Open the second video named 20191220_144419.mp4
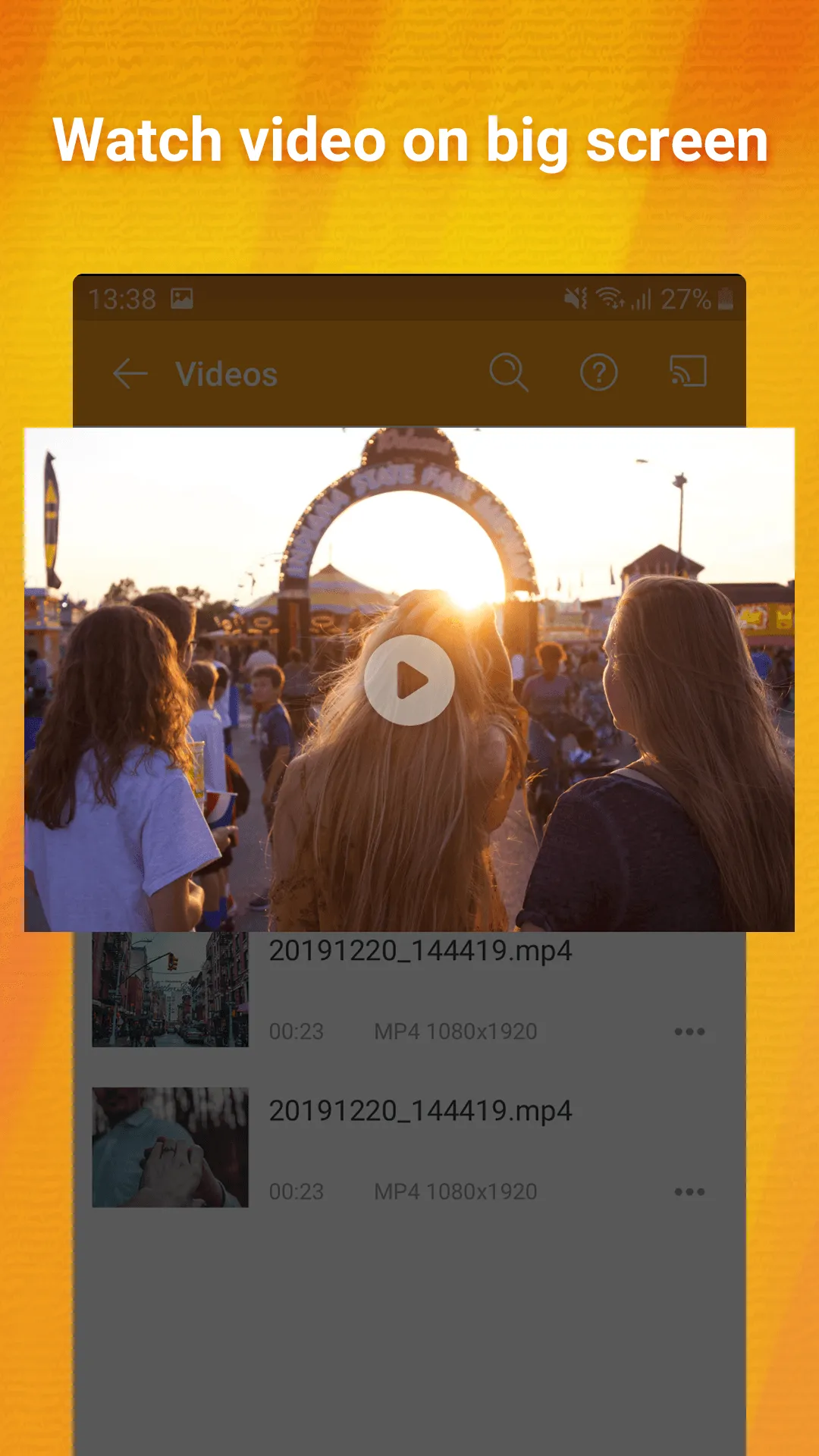This screenshot has width=819, height=1456. tap(421, 1111)
